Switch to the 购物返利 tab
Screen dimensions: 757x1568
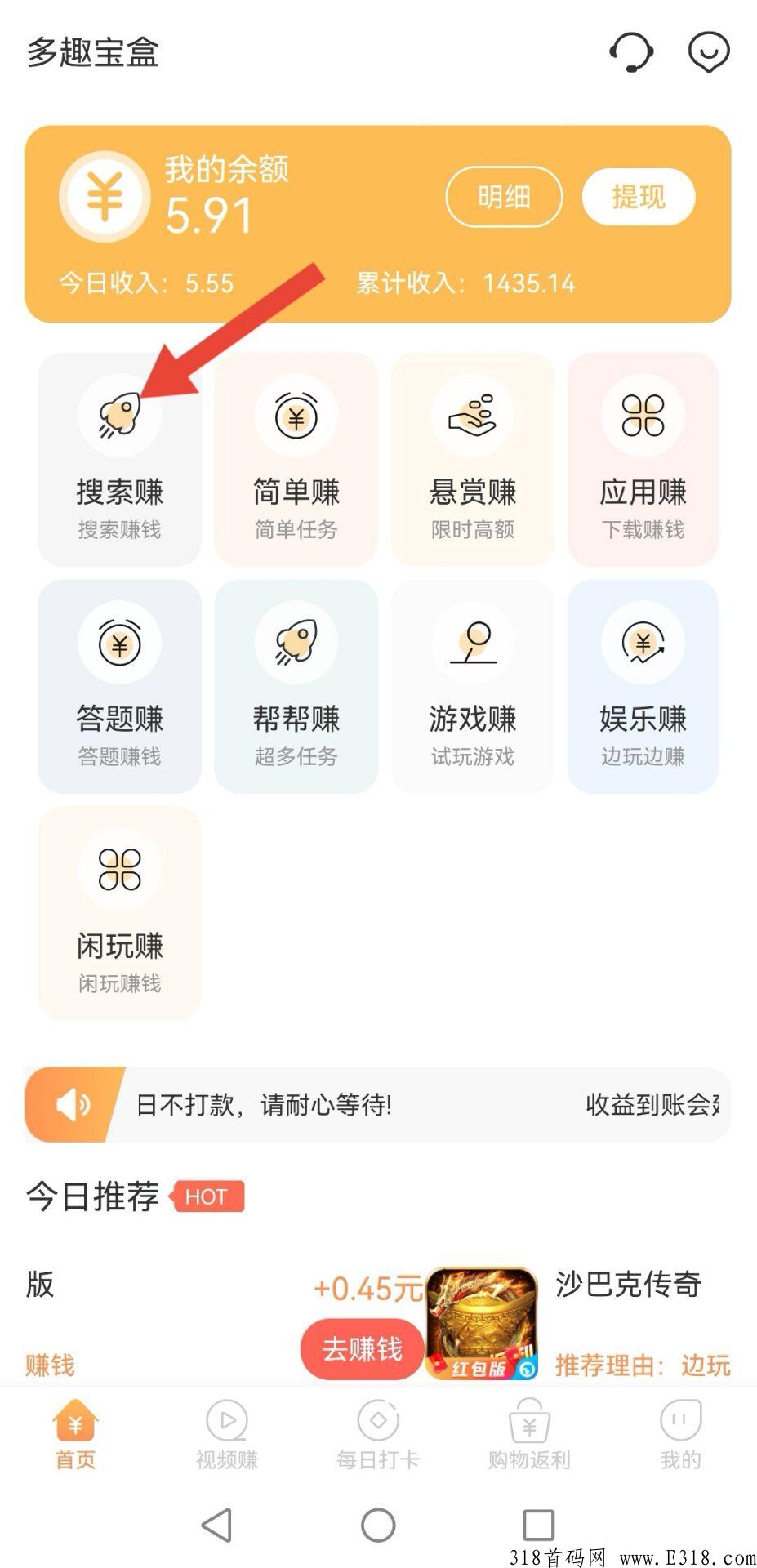[529, 1435]
